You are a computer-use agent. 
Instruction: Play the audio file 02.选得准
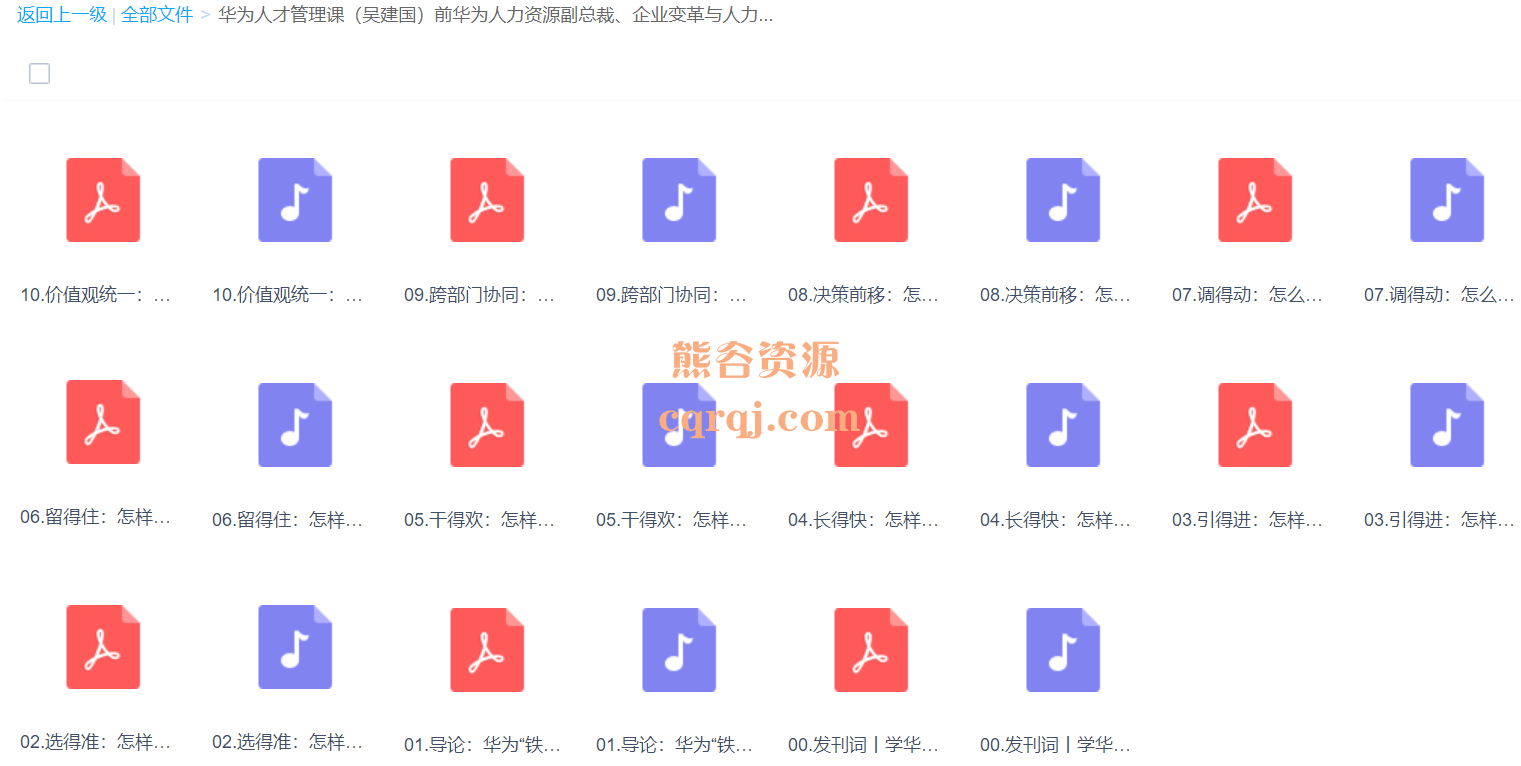click(x=295, y=647)
